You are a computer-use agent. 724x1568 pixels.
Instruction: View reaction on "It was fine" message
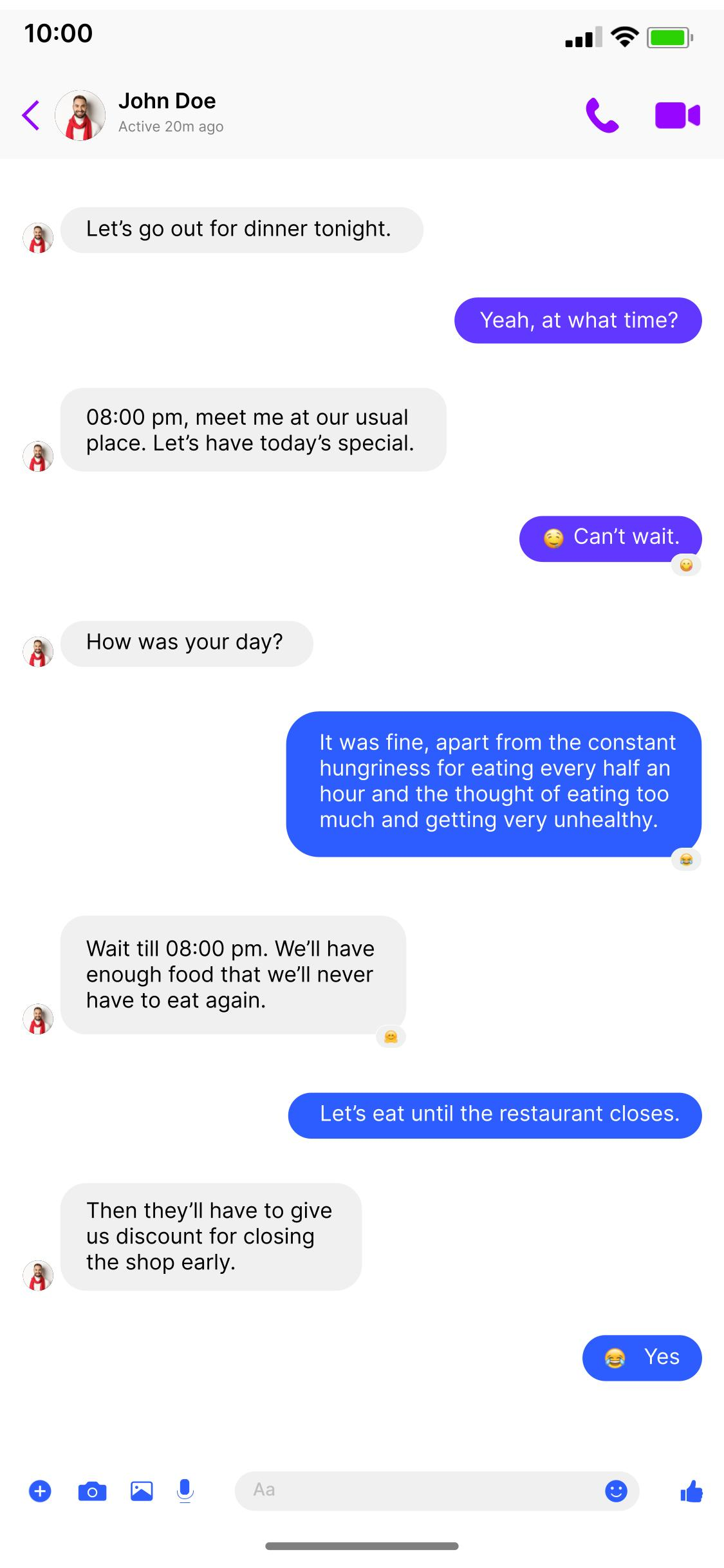point(686,860)
